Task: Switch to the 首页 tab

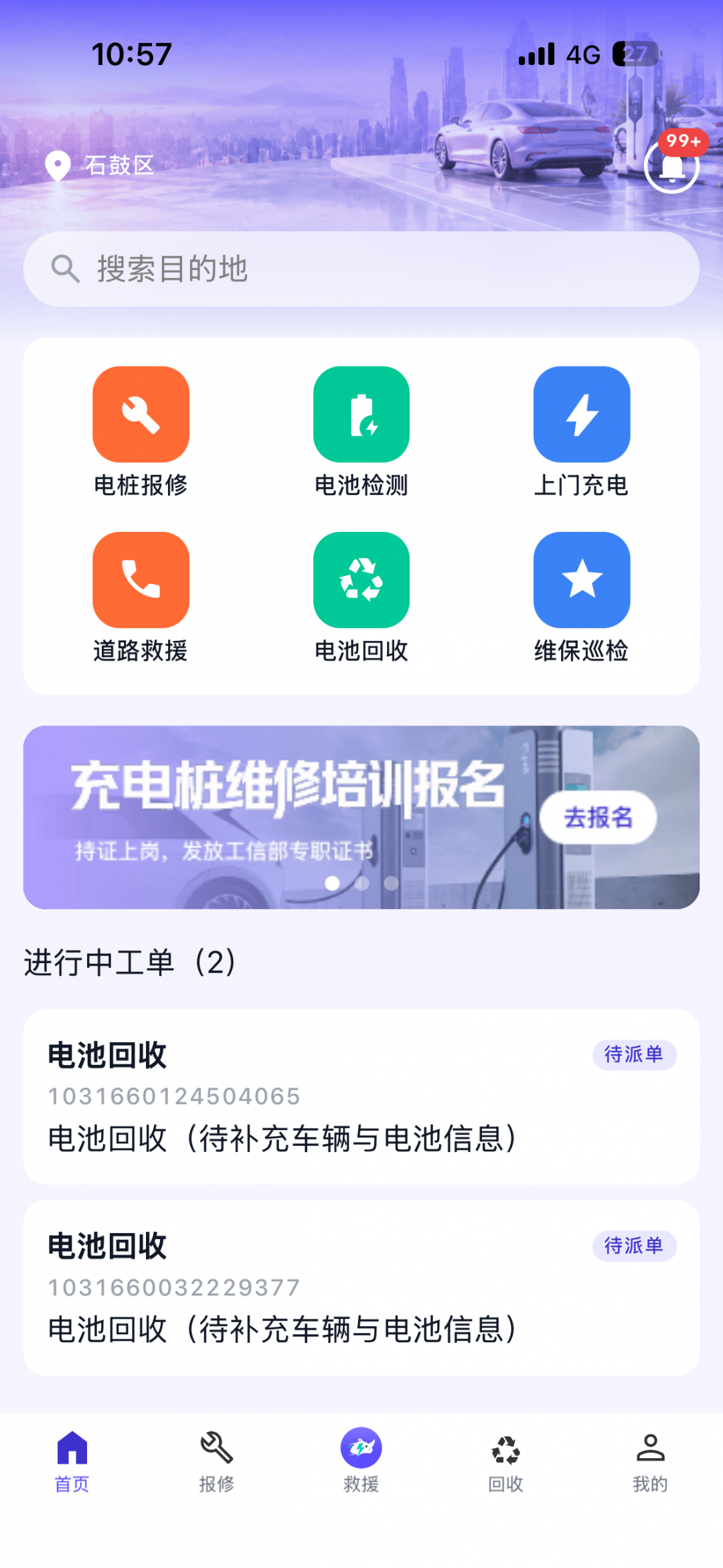Action: point(72,1463)
